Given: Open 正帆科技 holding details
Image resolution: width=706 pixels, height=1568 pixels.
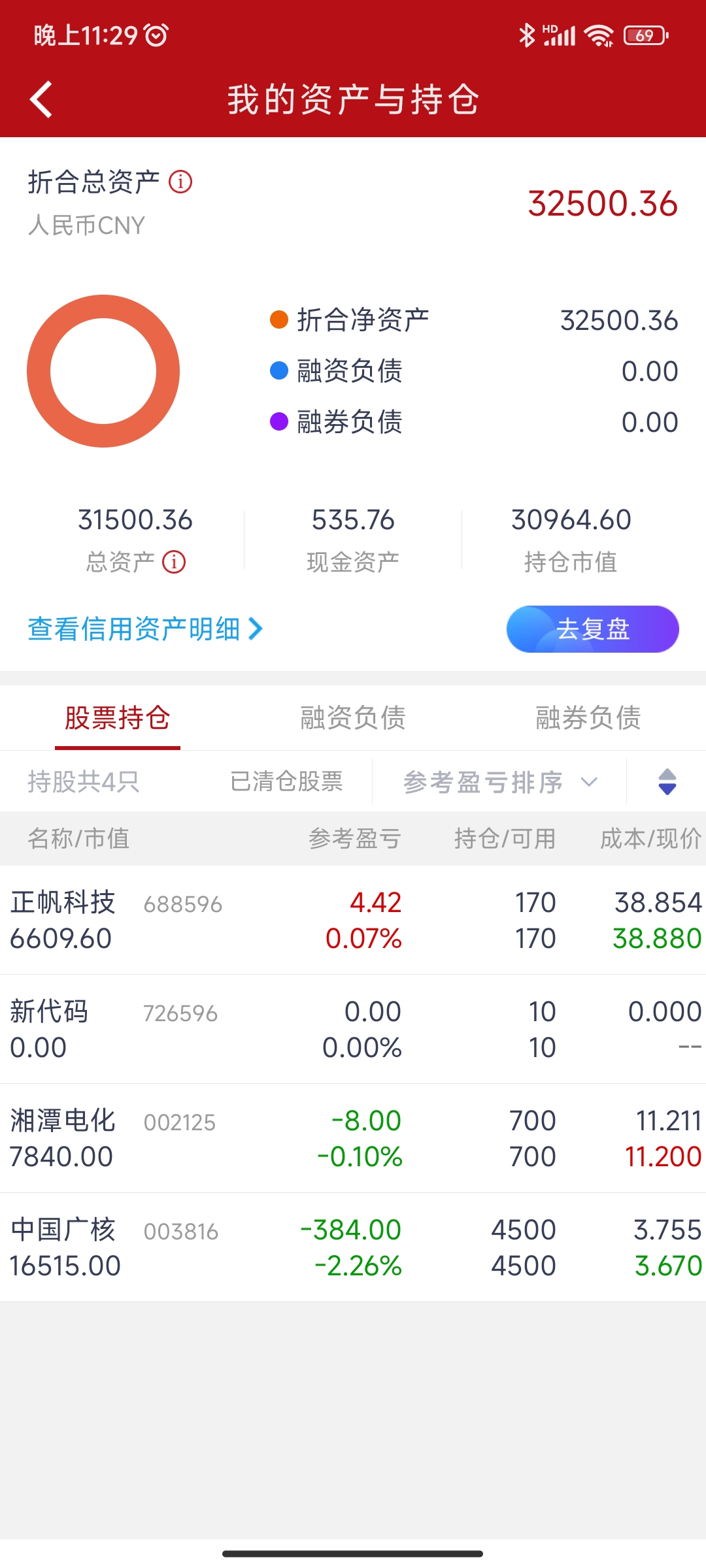Looking at the screenshot, I should 353,920.
